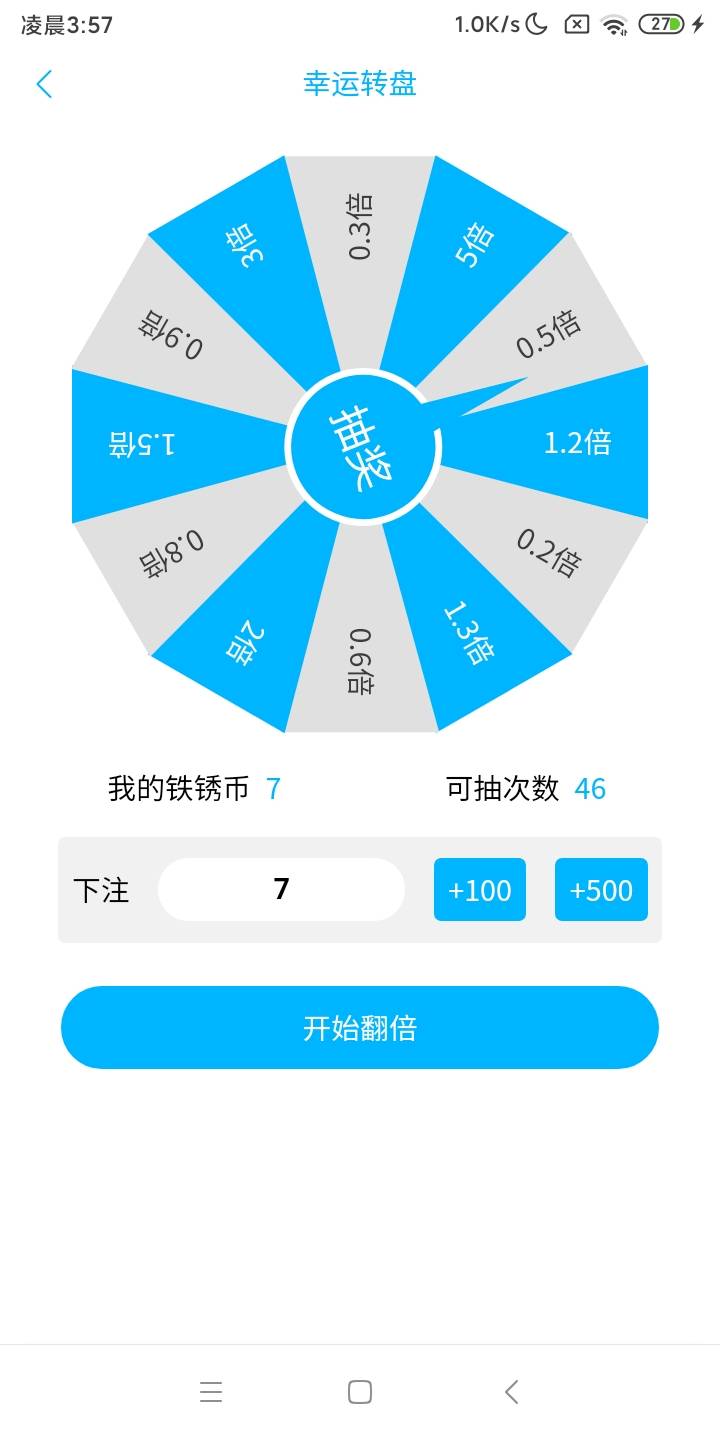Add 100 to the bet
Image resolution: width=720 pixels, height=1440 pixels.
click(480, 889)
